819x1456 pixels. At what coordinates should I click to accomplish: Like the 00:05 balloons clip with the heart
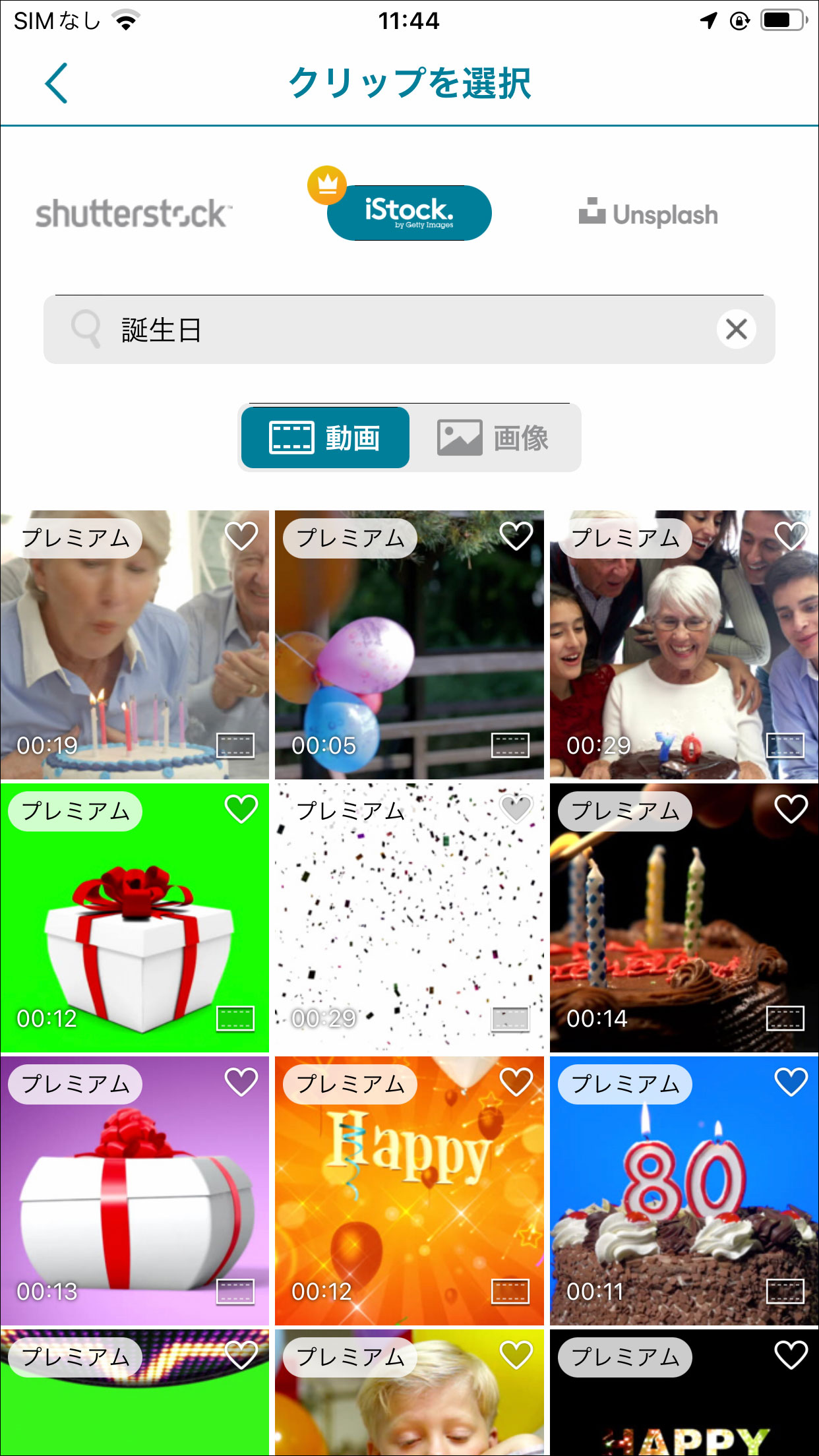pyautogui.click(x=516, y=536)
